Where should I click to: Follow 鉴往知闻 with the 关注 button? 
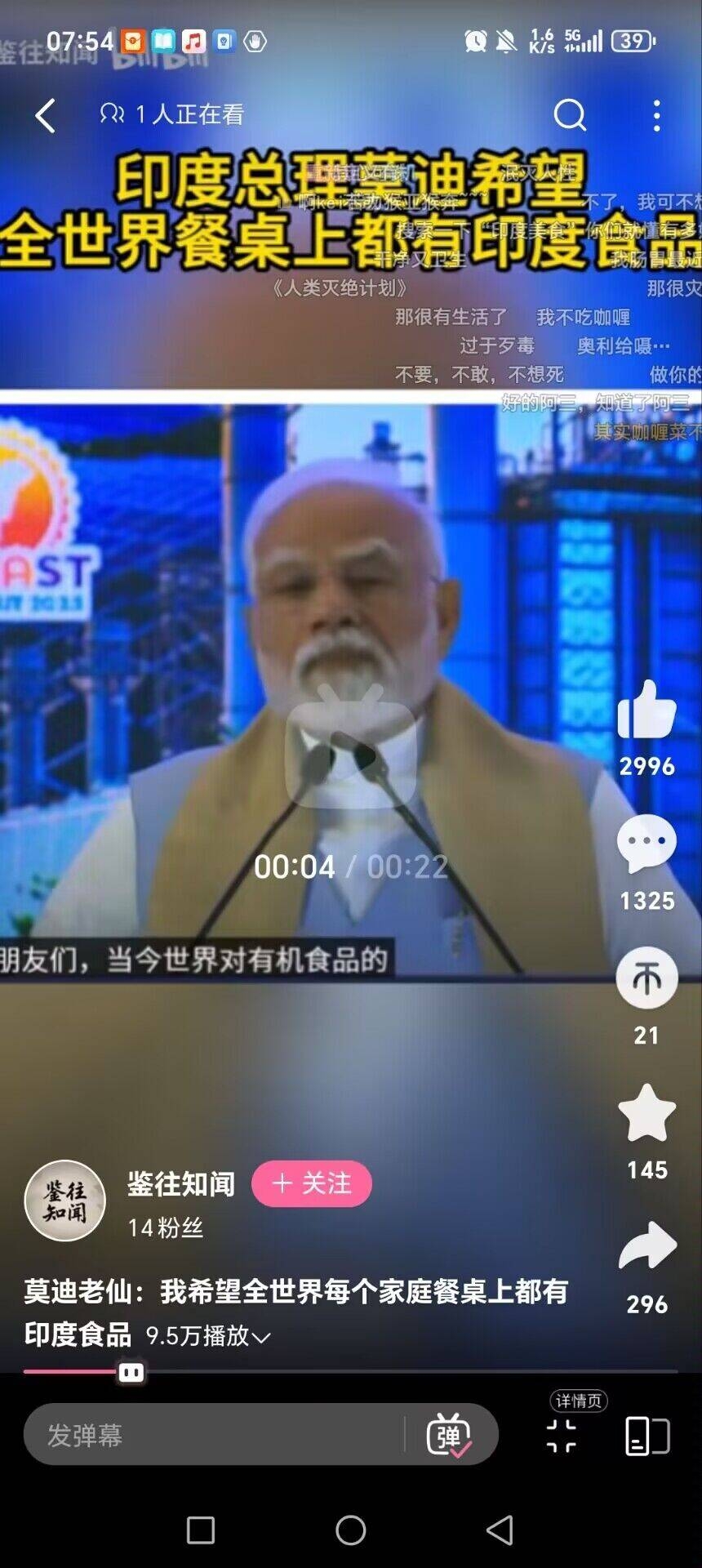pos(312,1183)
